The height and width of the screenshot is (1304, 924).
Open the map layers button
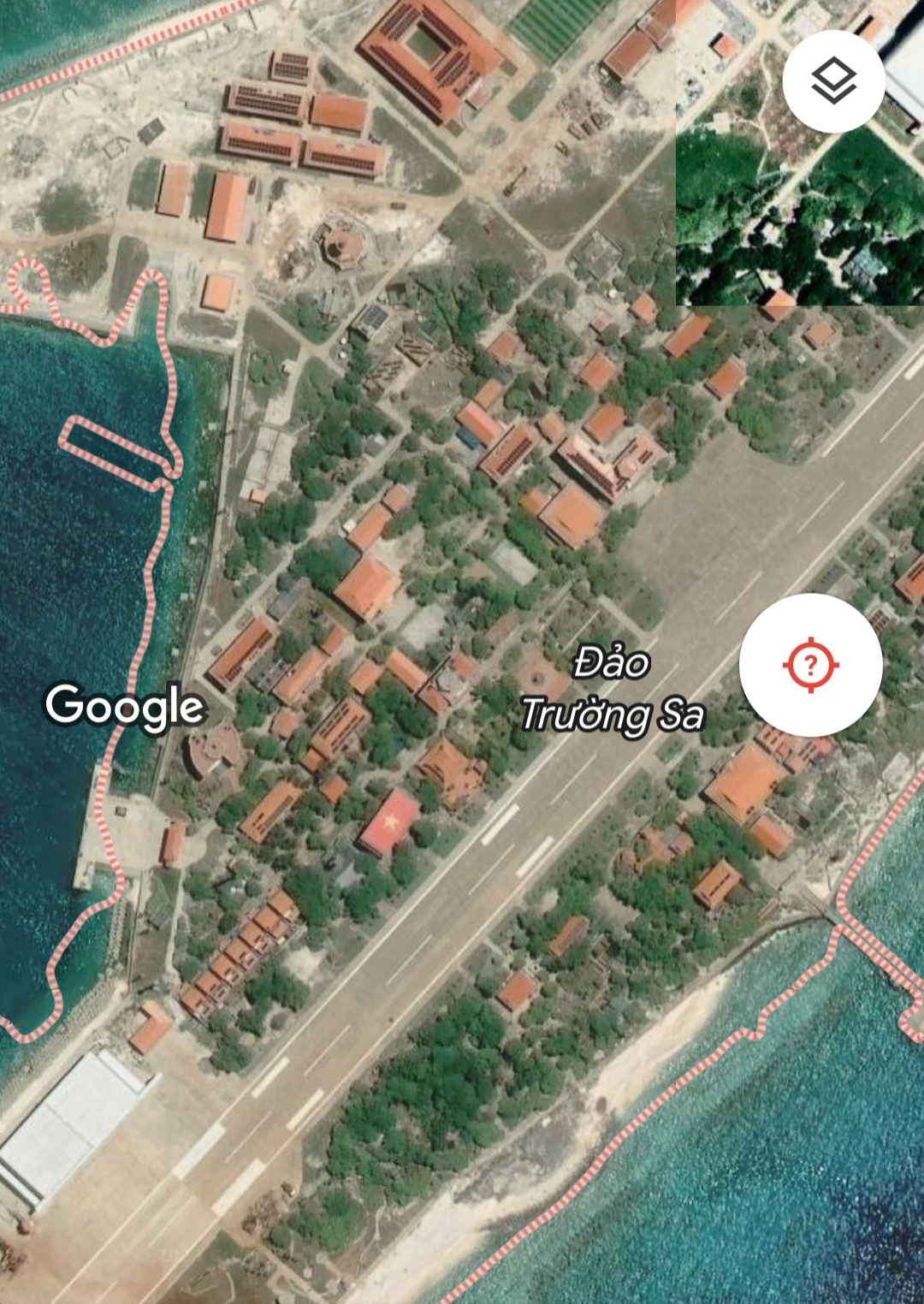[833, 81]
